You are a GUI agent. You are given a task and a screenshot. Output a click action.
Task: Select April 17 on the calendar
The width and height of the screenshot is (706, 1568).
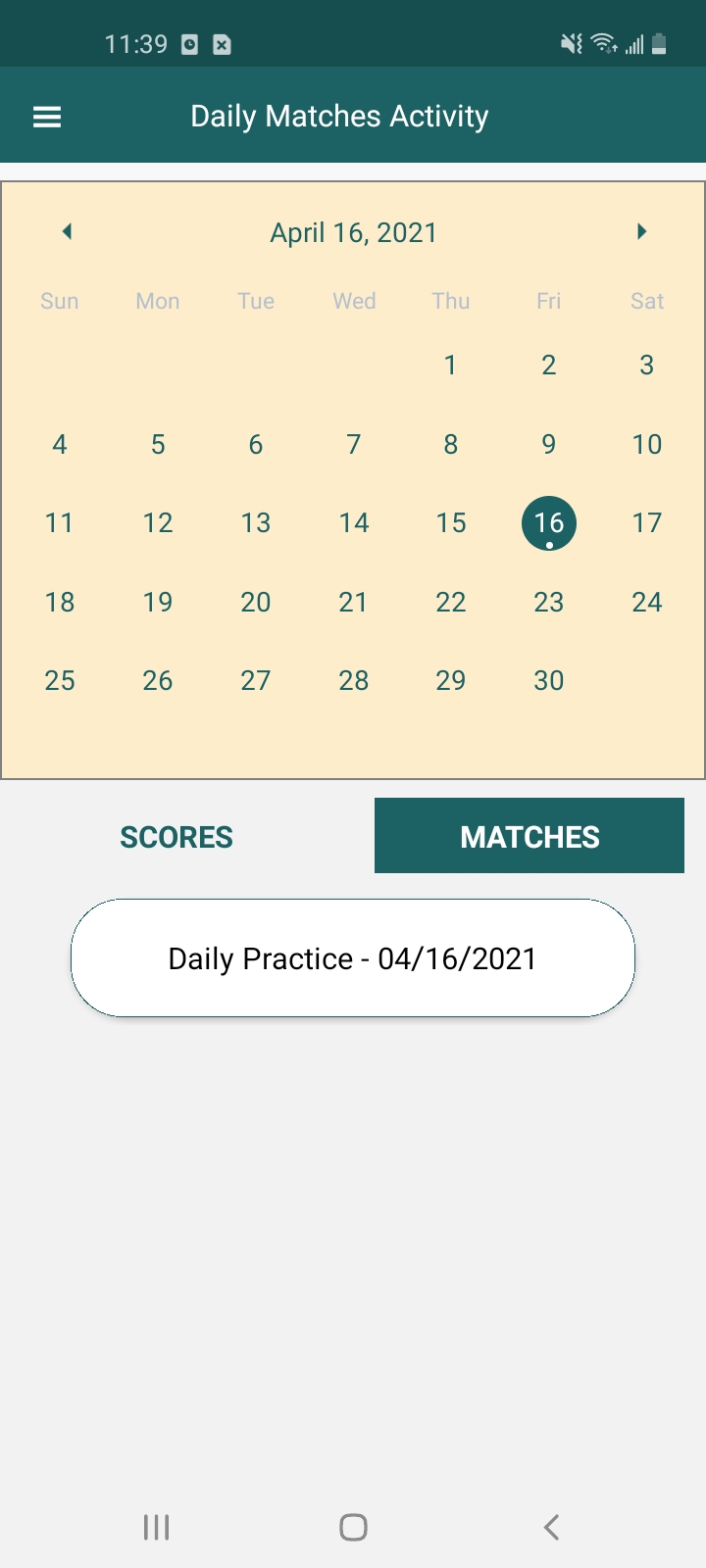coord(647,523)
